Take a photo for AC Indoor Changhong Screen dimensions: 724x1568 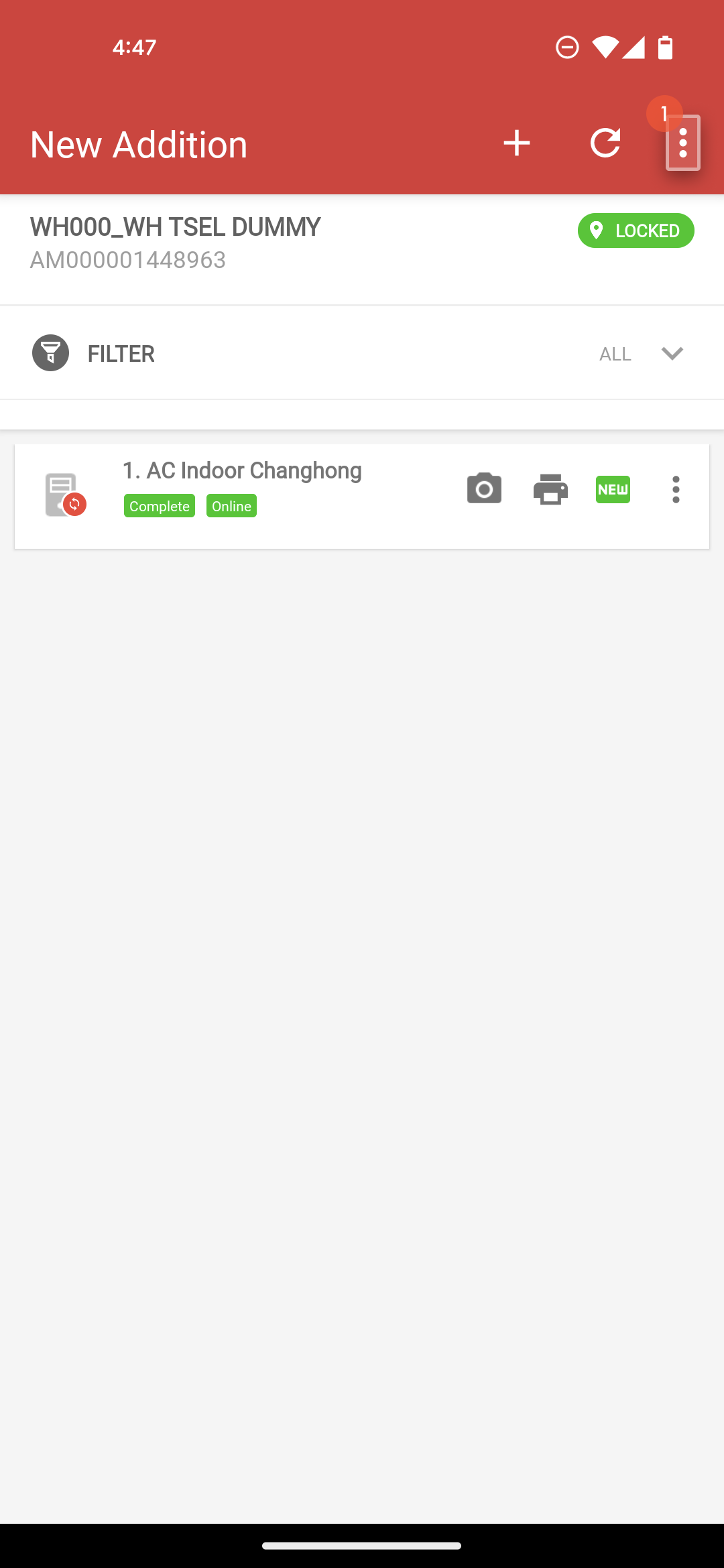(484, 488)
